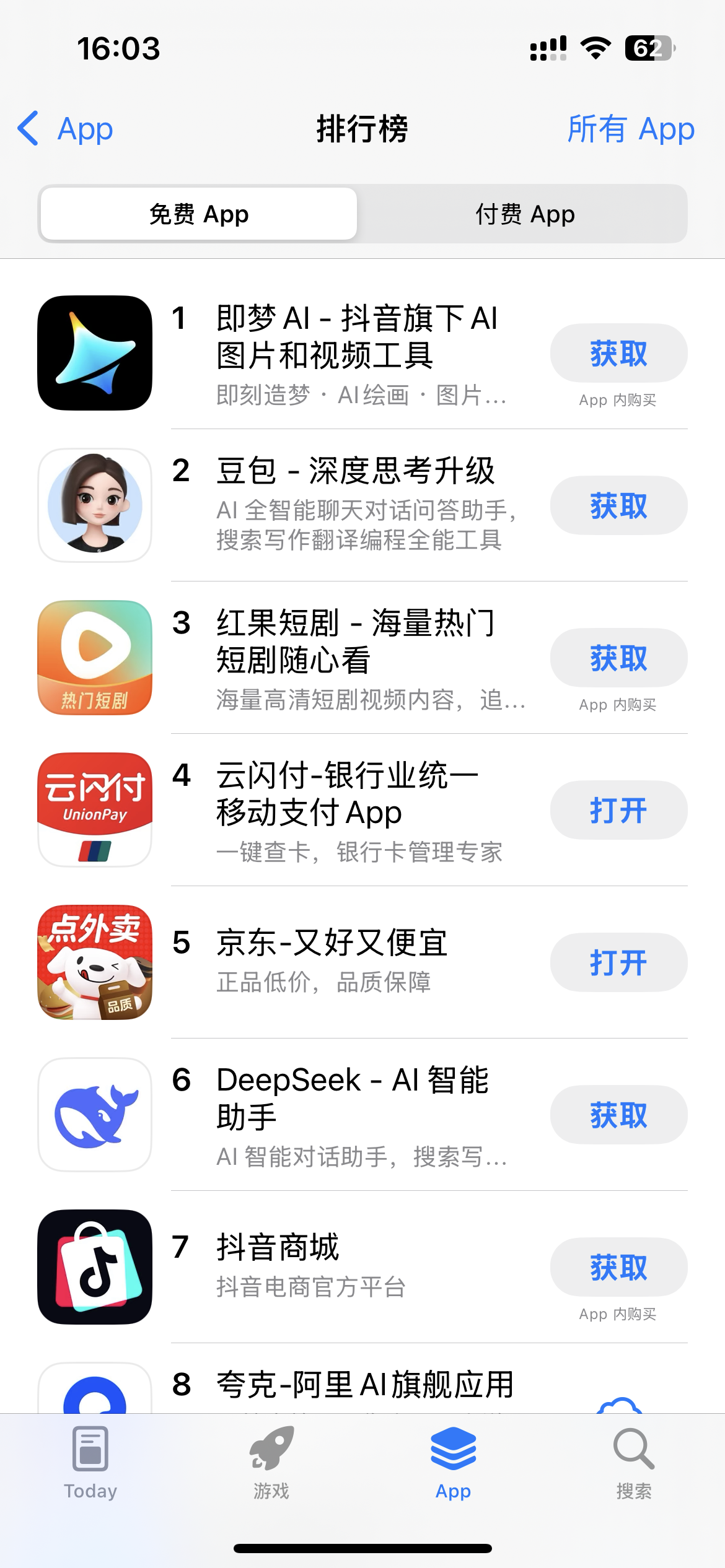Open the 抖音商城 app page
725x1568 pixels.
click(x=279, y=1247)
